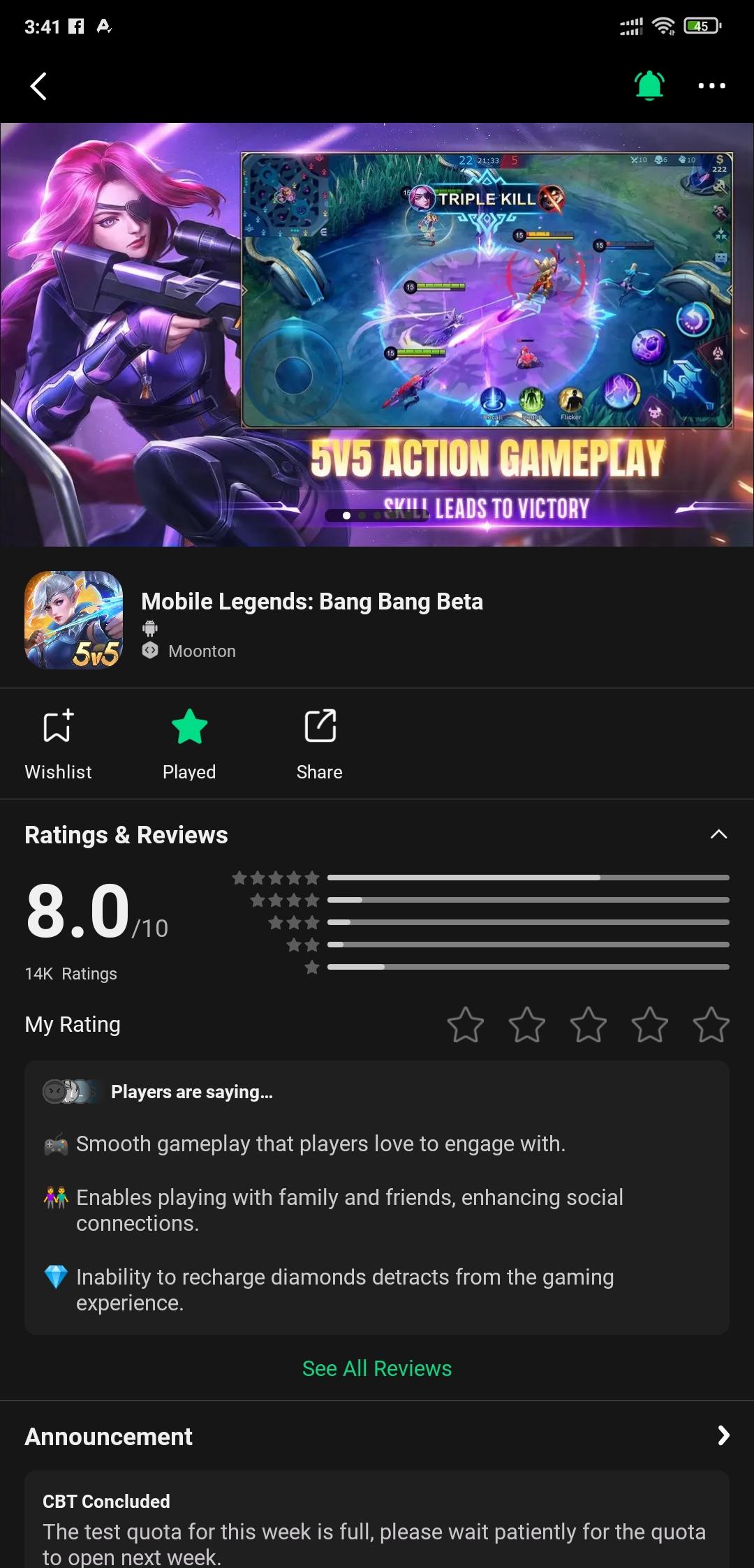Screen dimensions: 754x1568
Task: Open the notifications bell
Action: point(648,85)
